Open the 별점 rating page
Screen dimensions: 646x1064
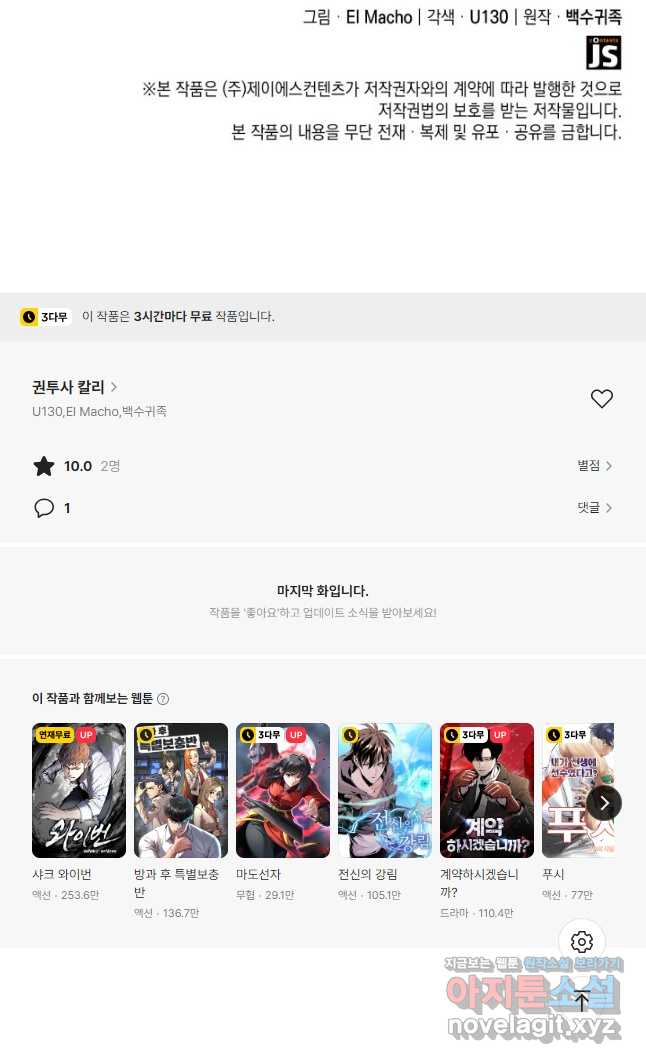pos(595,466)
